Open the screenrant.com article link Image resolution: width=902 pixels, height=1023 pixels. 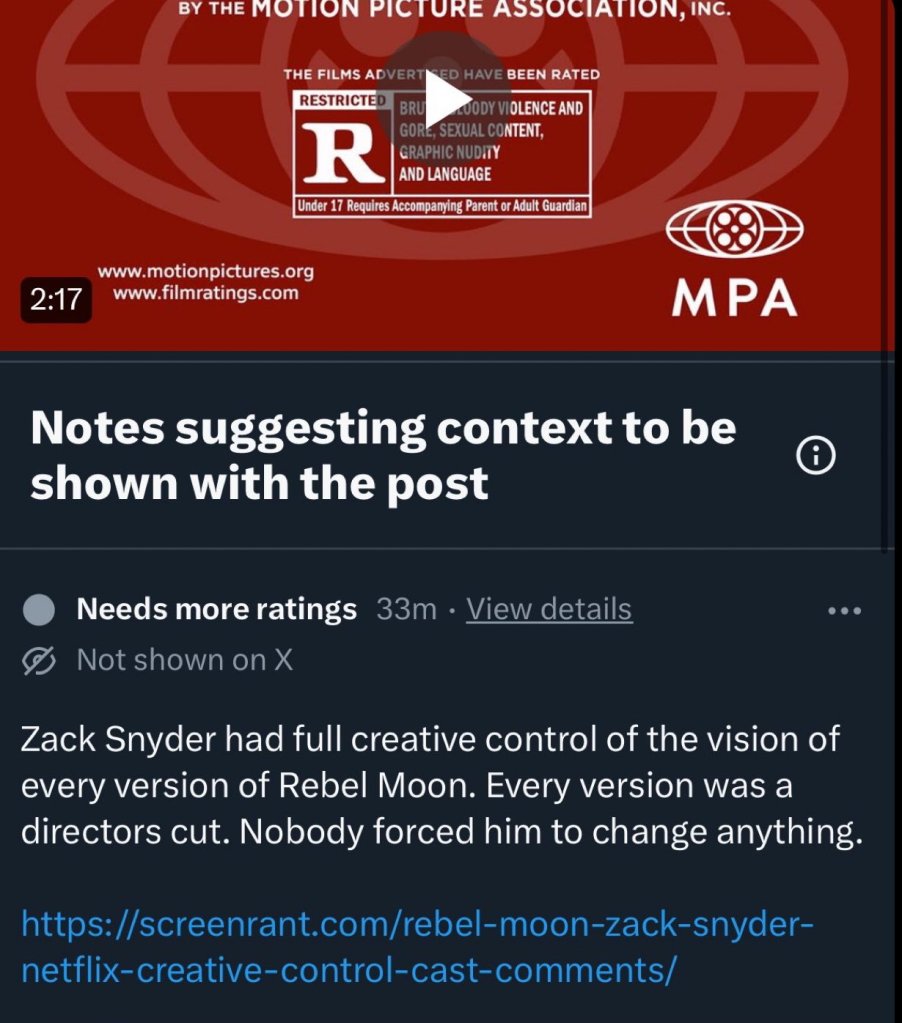417,946
